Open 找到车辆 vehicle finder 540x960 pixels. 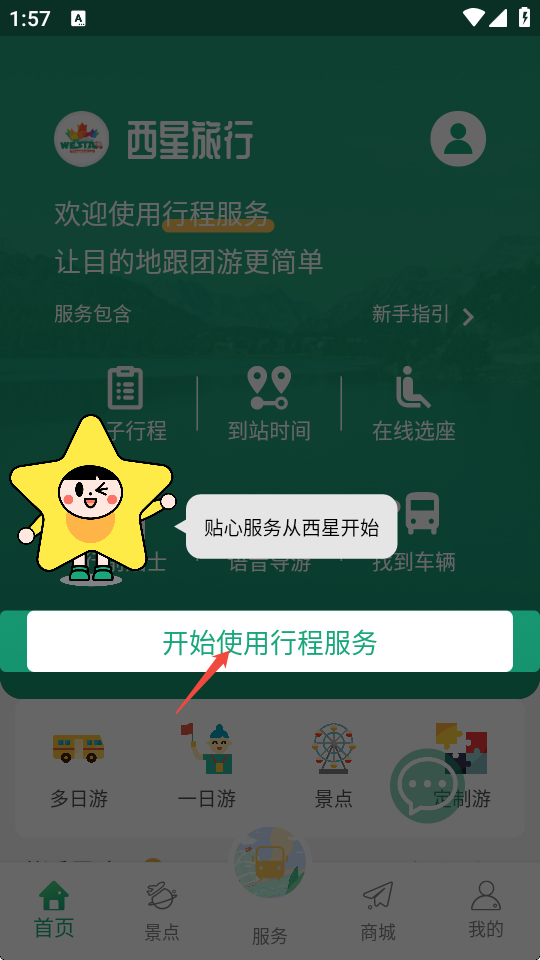(414, 533)
